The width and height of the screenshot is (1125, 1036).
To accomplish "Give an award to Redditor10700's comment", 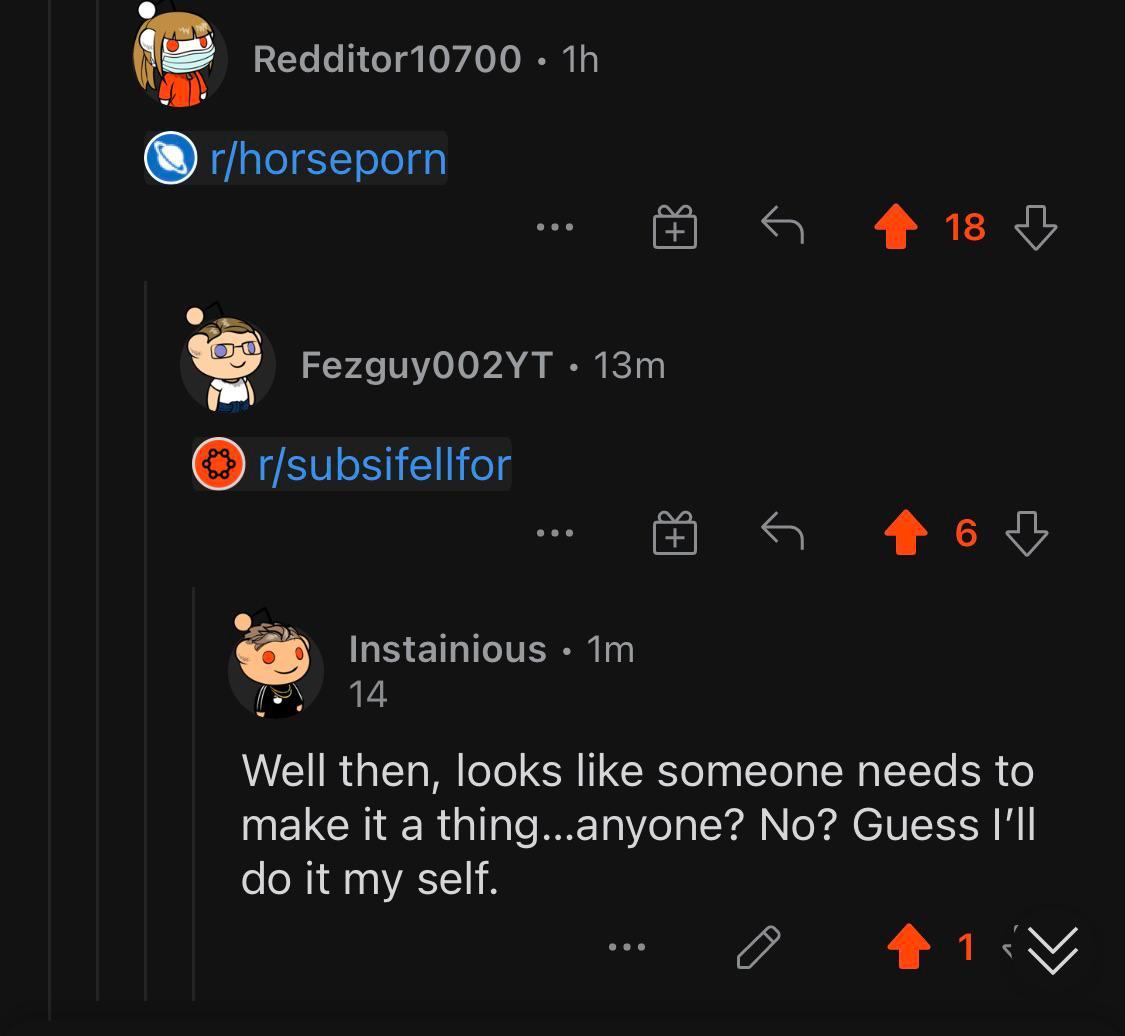I will pyautogui.click(x=675, y=227).
